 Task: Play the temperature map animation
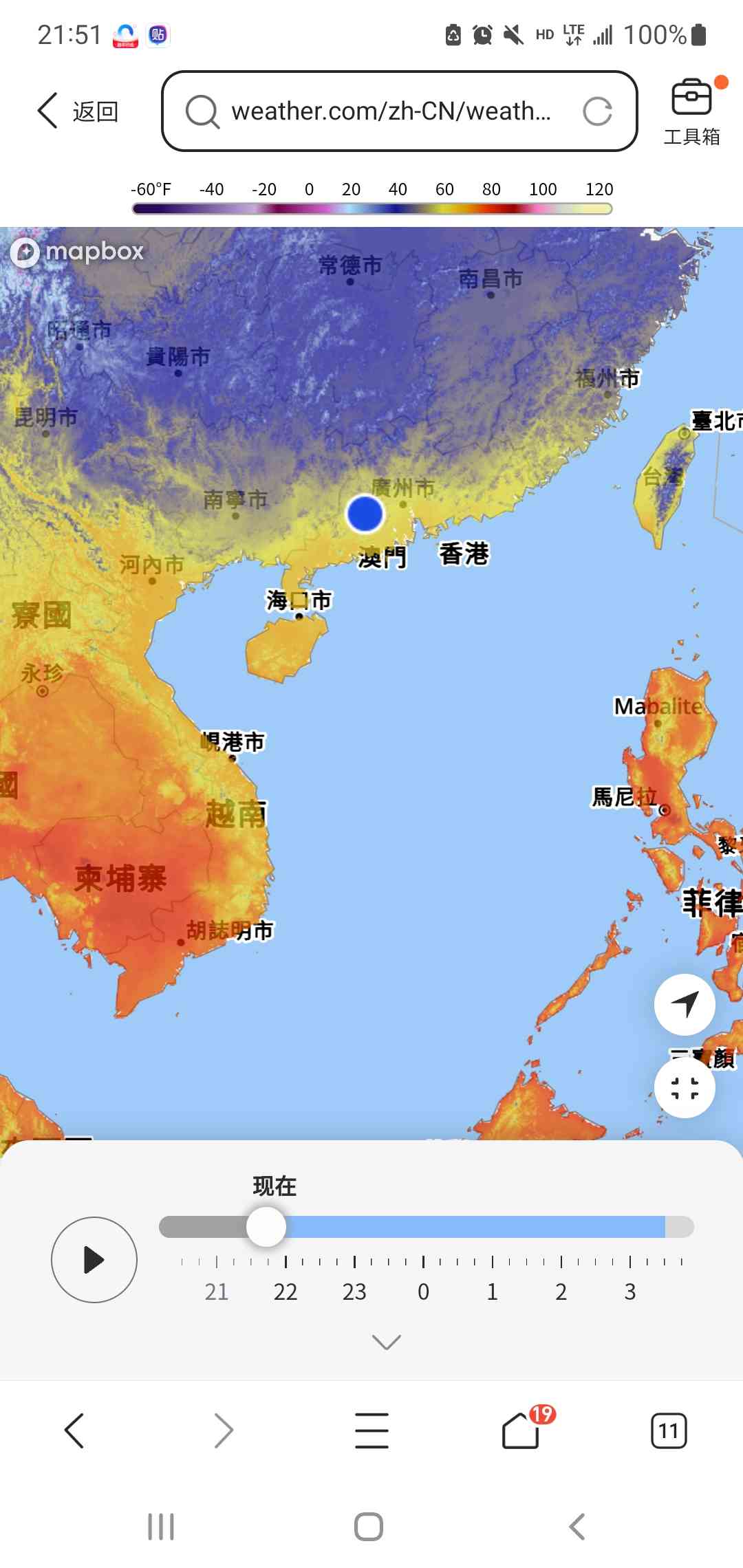tap(94, 1260)
